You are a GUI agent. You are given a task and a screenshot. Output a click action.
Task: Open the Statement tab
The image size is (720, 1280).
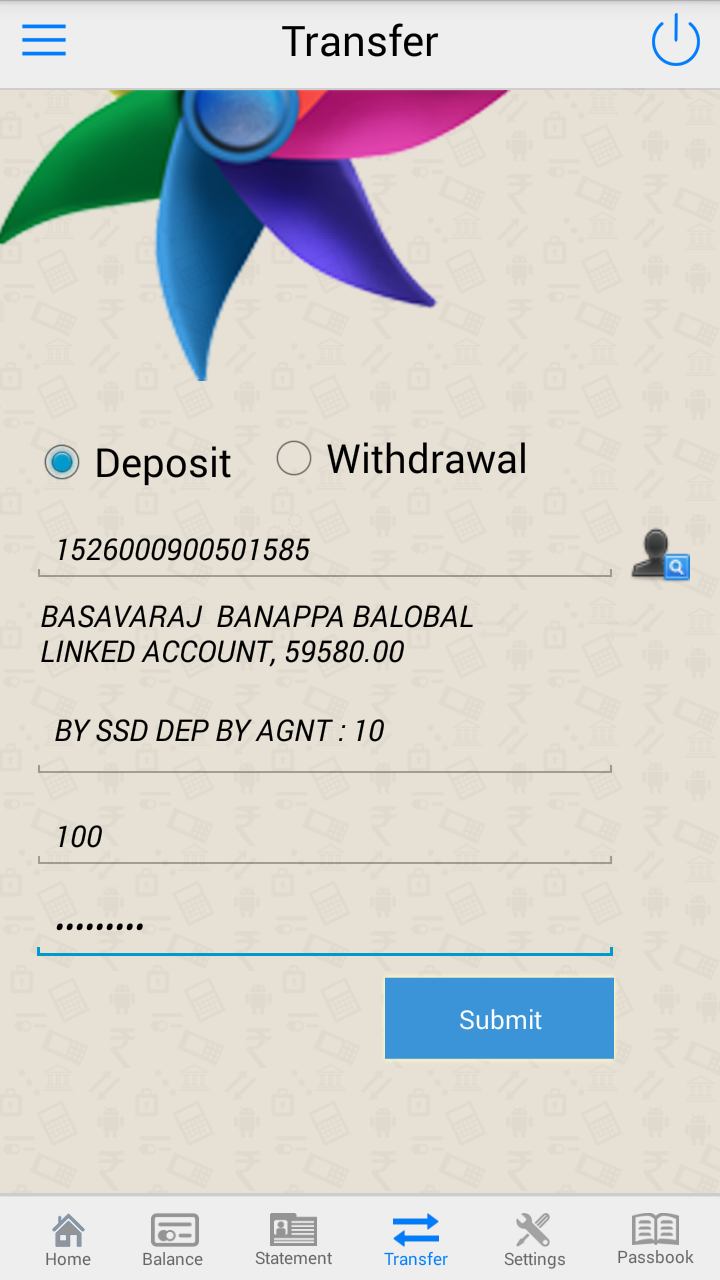[293, 1240]
